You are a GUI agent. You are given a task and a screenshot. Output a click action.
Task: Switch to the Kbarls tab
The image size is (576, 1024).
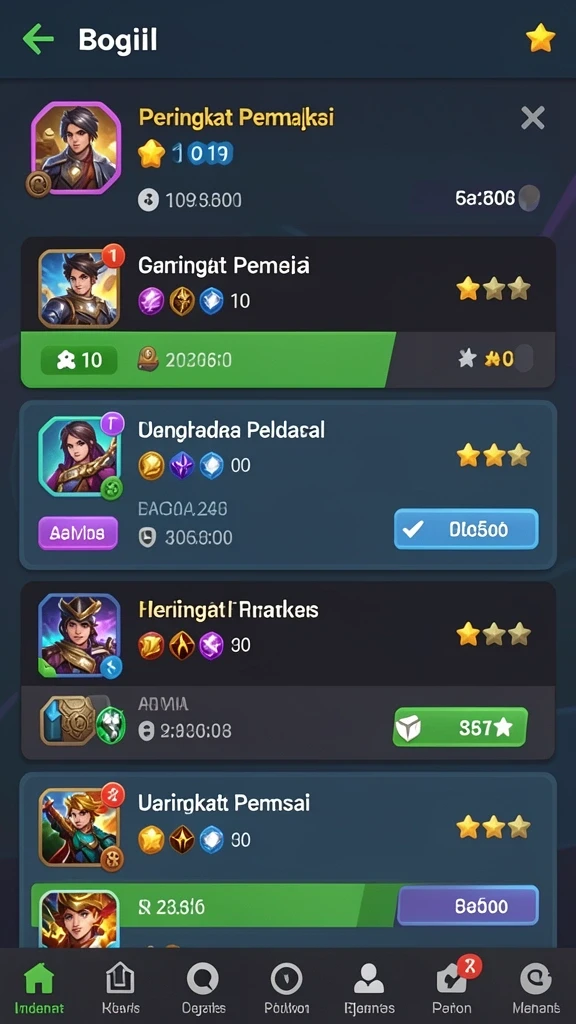(121, 988)
